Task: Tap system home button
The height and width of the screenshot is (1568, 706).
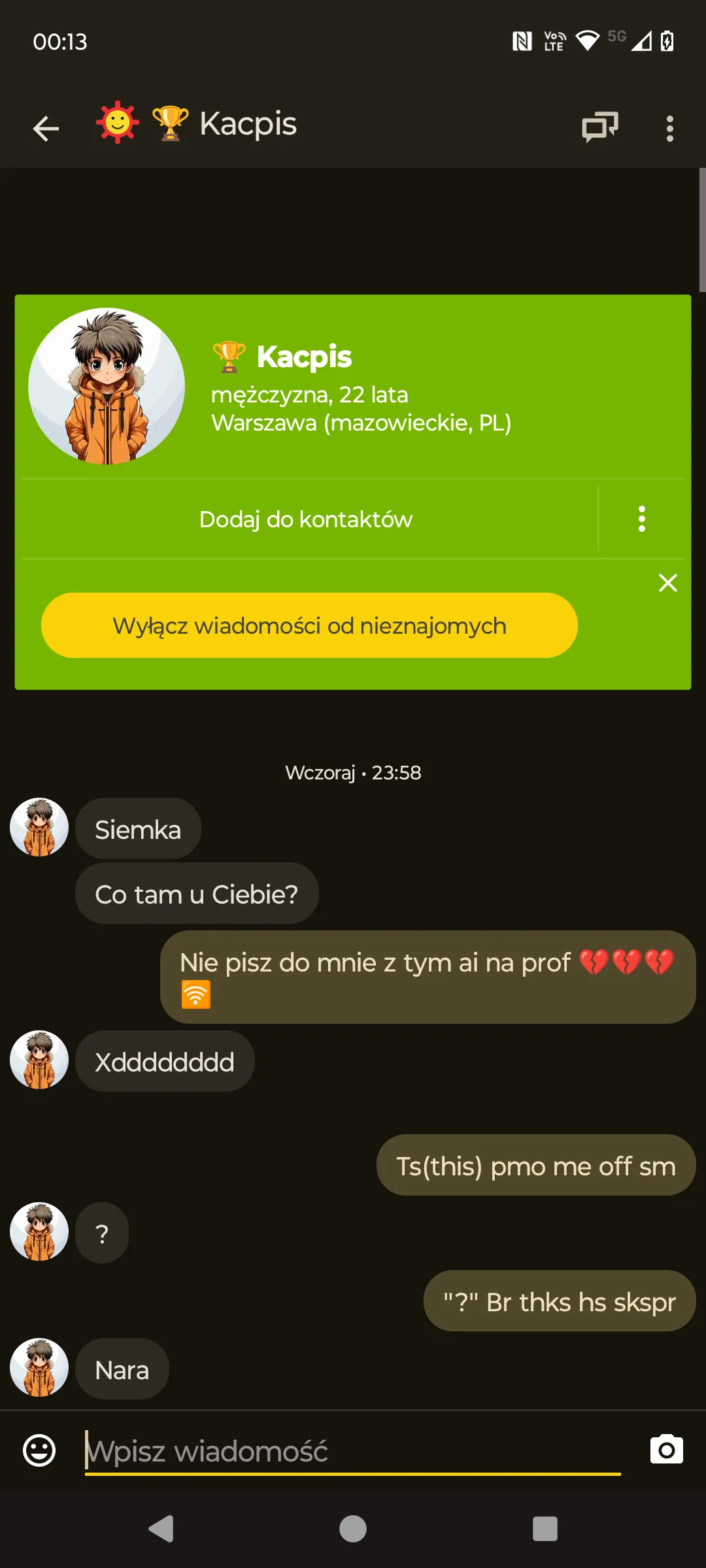Action: click(x=353, y=1529)
